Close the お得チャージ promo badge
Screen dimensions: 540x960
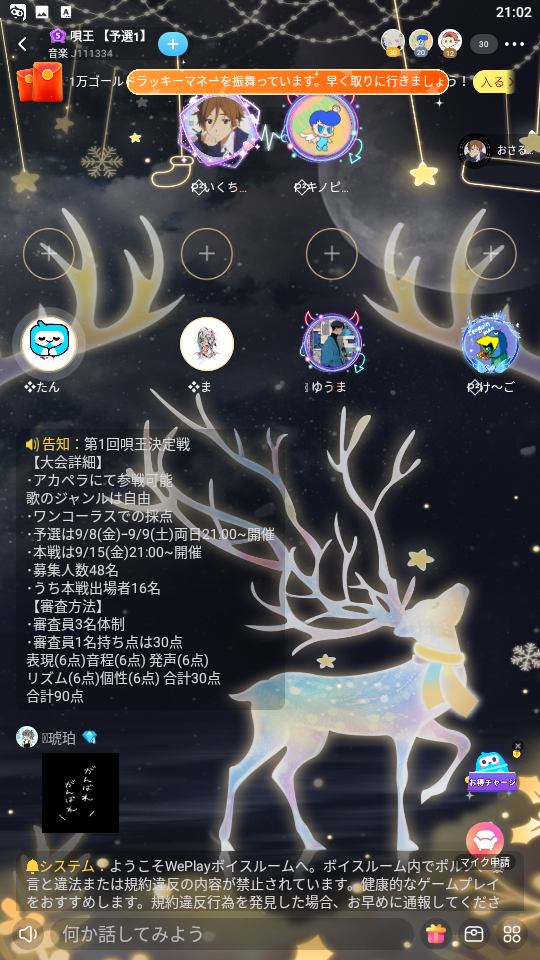coord(517,746)
